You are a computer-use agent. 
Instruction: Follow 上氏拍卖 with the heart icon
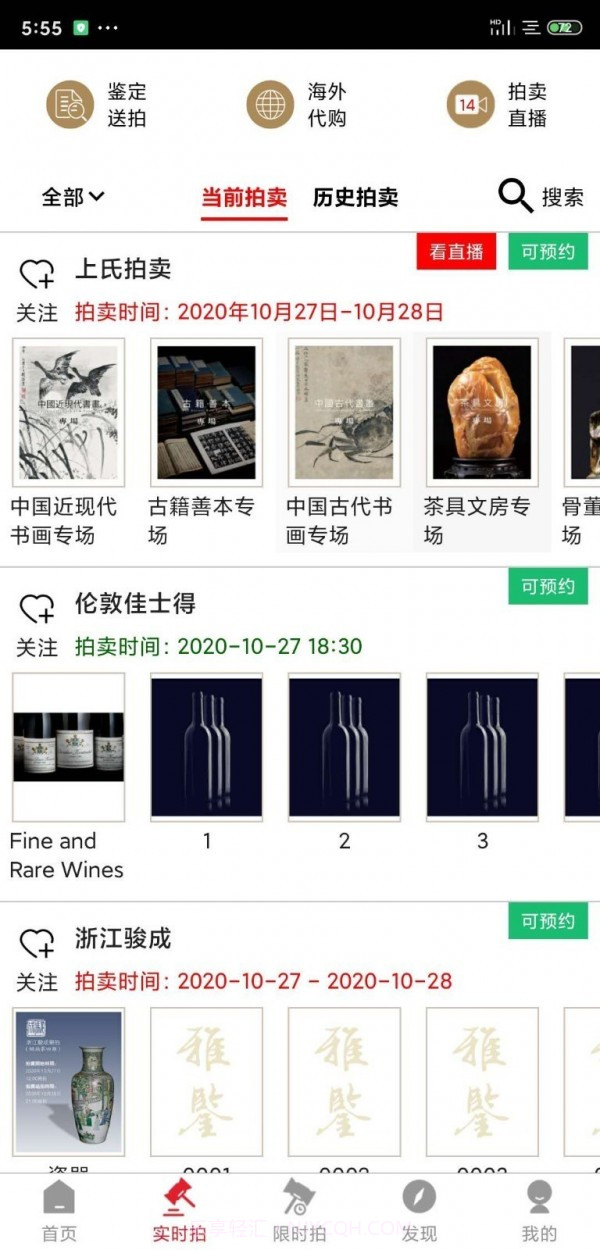click(37, 273)
